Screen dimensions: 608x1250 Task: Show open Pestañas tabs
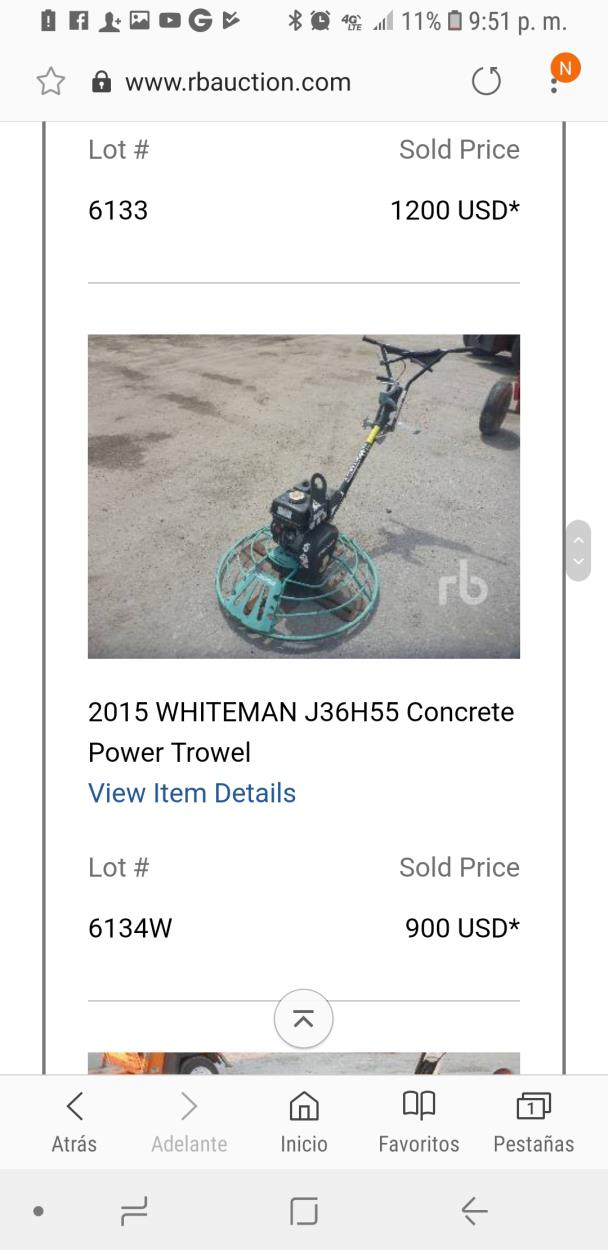coord(533,1121)
